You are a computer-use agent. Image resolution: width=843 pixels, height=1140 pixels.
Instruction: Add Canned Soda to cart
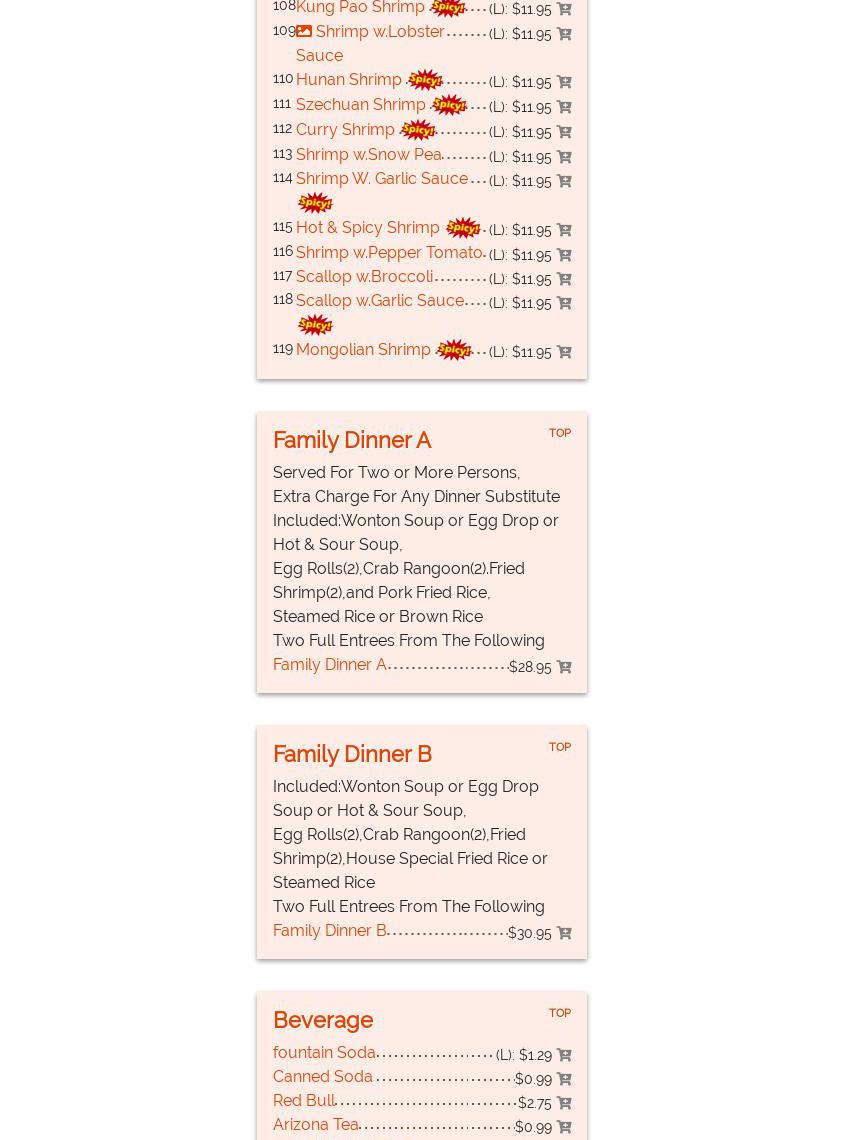pyautogui.click(x=564, y=1079)
